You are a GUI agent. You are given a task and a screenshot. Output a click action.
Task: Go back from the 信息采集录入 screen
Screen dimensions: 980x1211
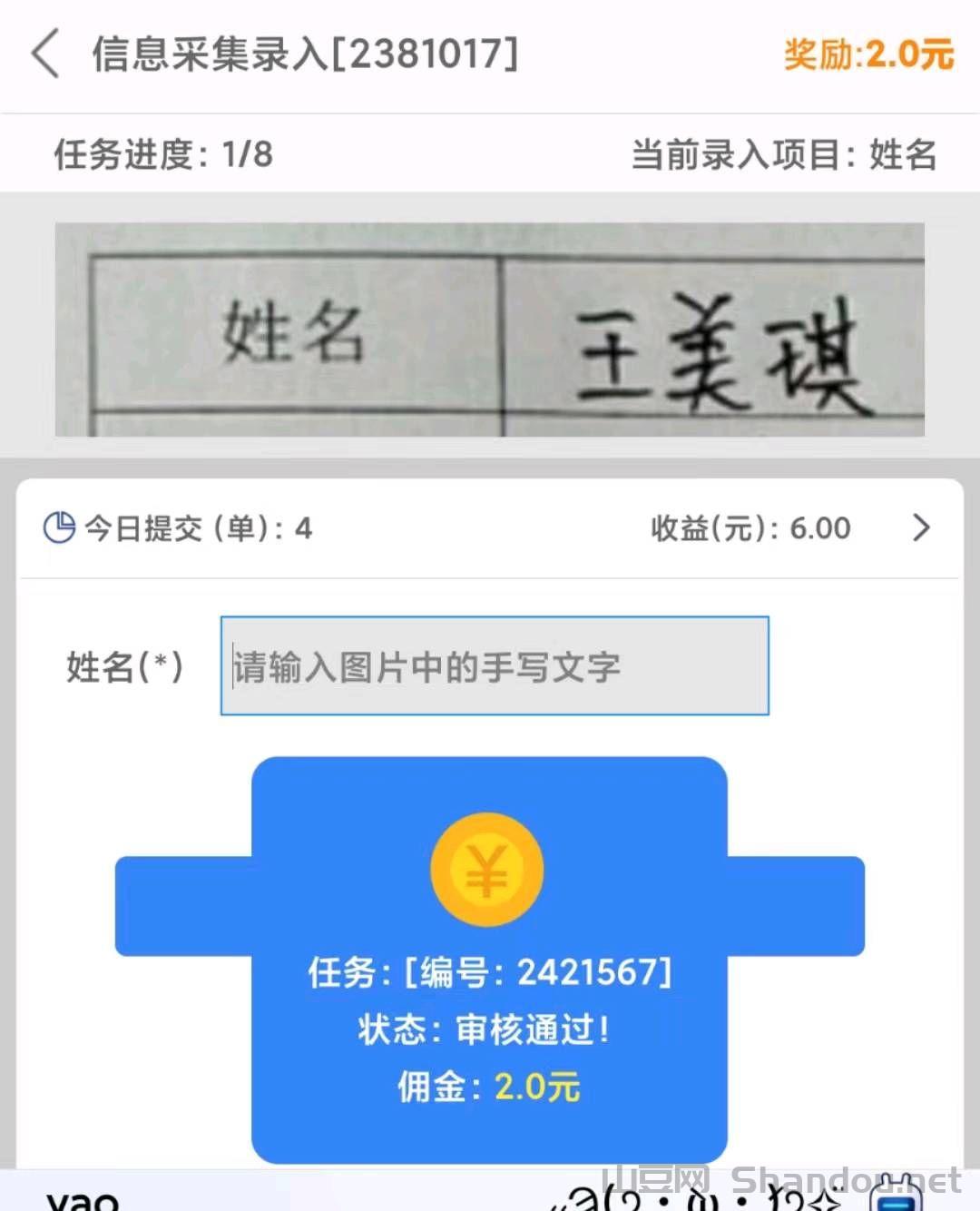[x=45, y=54]
